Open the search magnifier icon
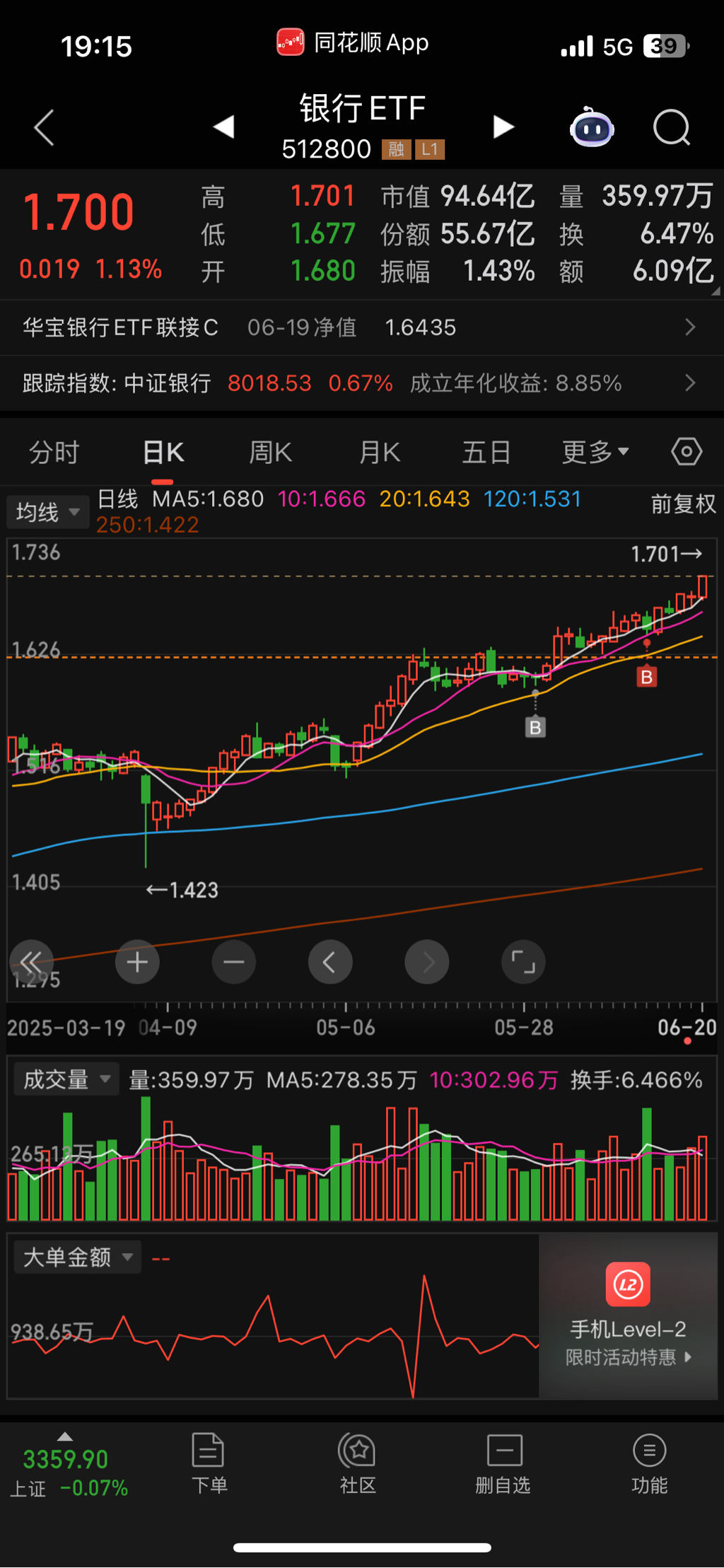This screenshot has height=1568, width=724. (670, 128)
